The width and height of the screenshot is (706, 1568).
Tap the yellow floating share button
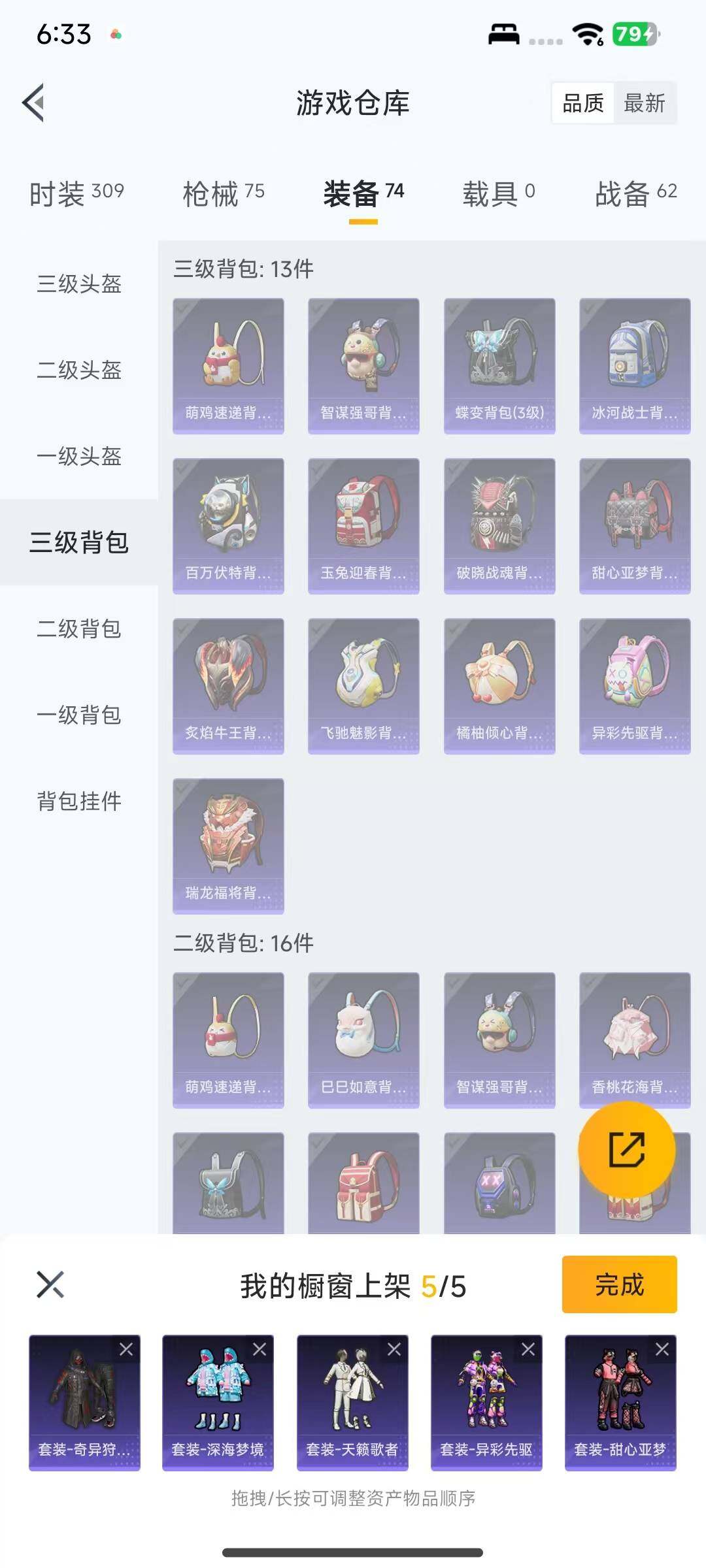tap(626, 1150)
